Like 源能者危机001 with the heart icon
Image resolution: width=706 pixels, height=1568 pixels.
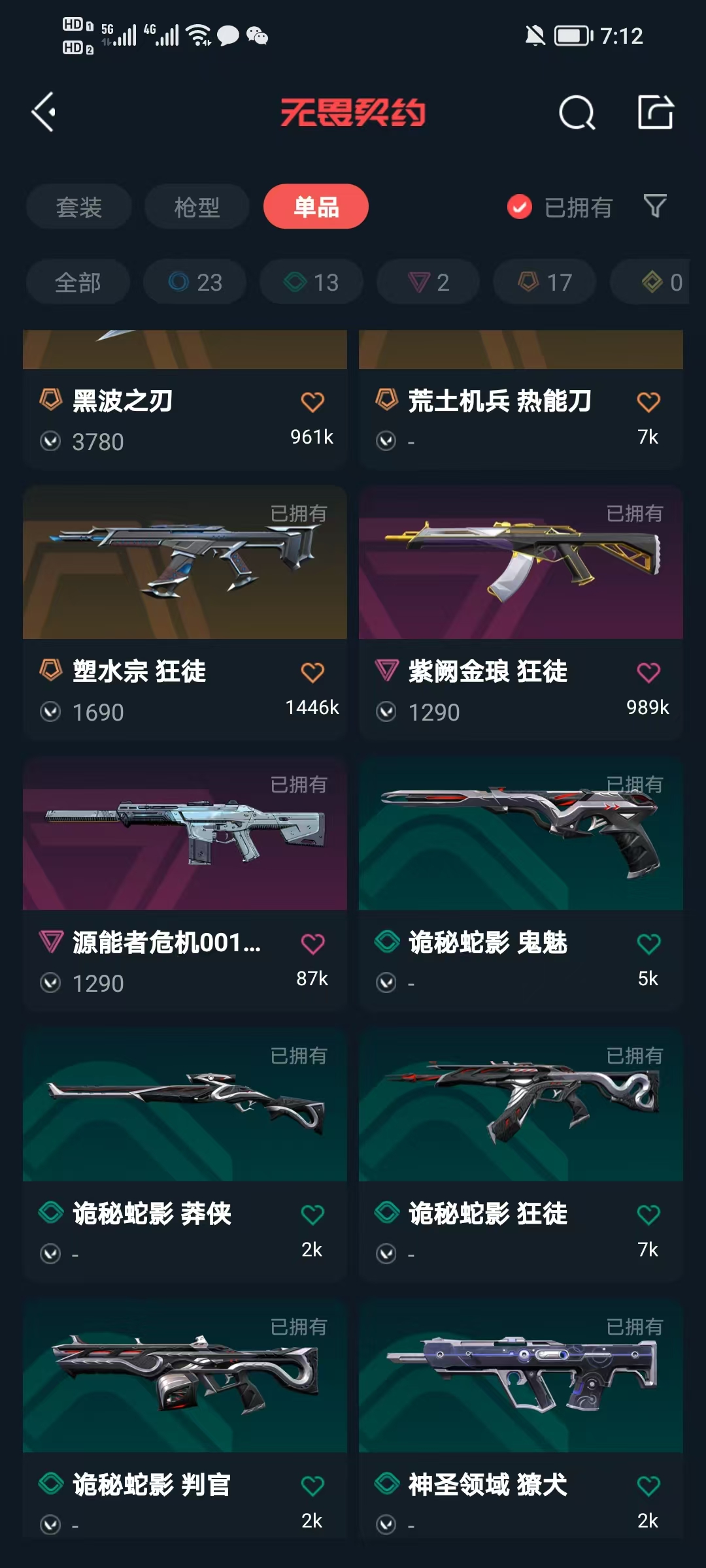click(x=312, y=943)
